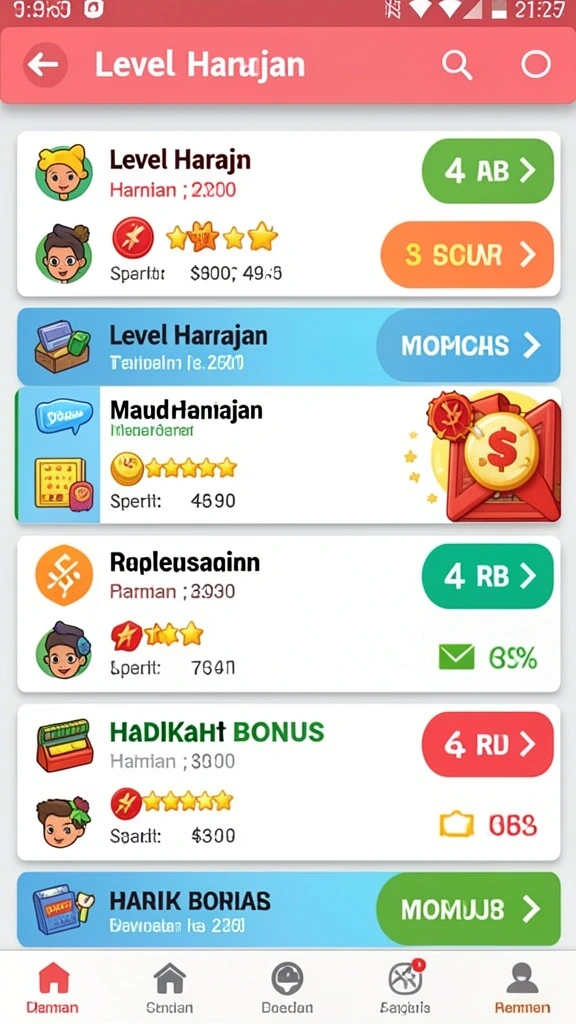Tap the green 4 RB button
Image resolution: width=576 pixels, height=1024 pixels.
(x=488, y=576)
